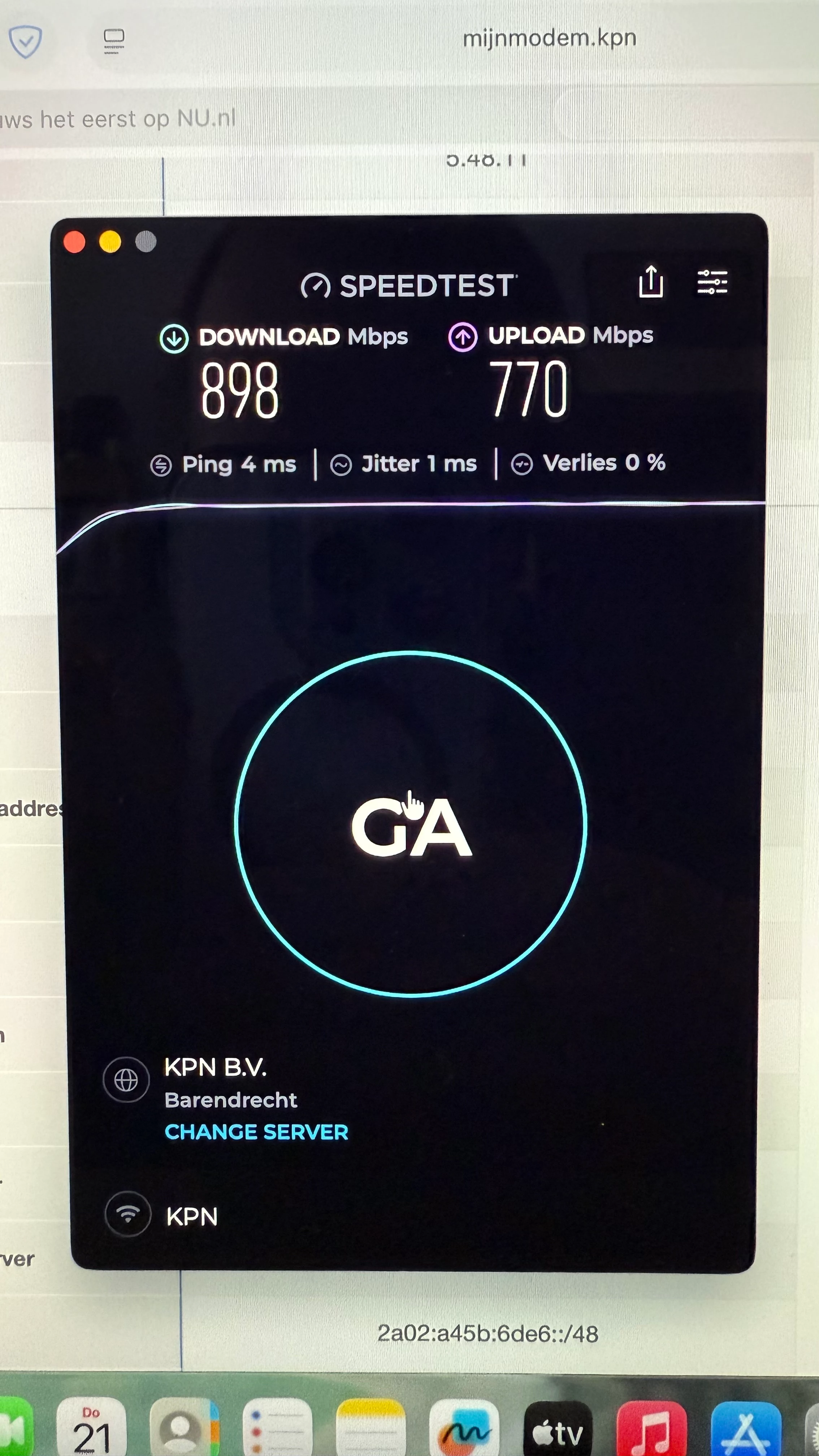Image resolution: width=819 pixels, height=1456 pixels.
Task: Share the speed test result
Action: [x=651, y=281]
